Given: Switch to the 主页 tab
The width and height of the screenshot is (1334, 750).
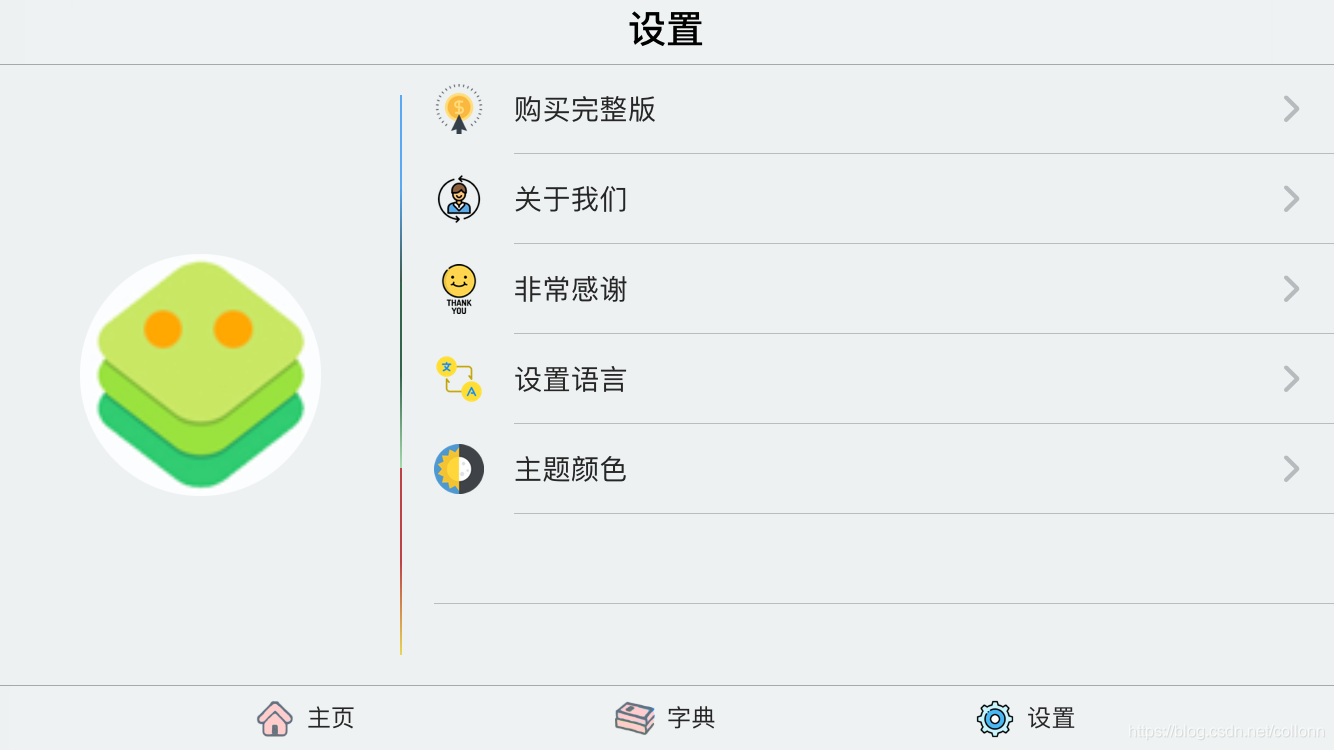Looking at the screenshot, I should pos(306,718).
